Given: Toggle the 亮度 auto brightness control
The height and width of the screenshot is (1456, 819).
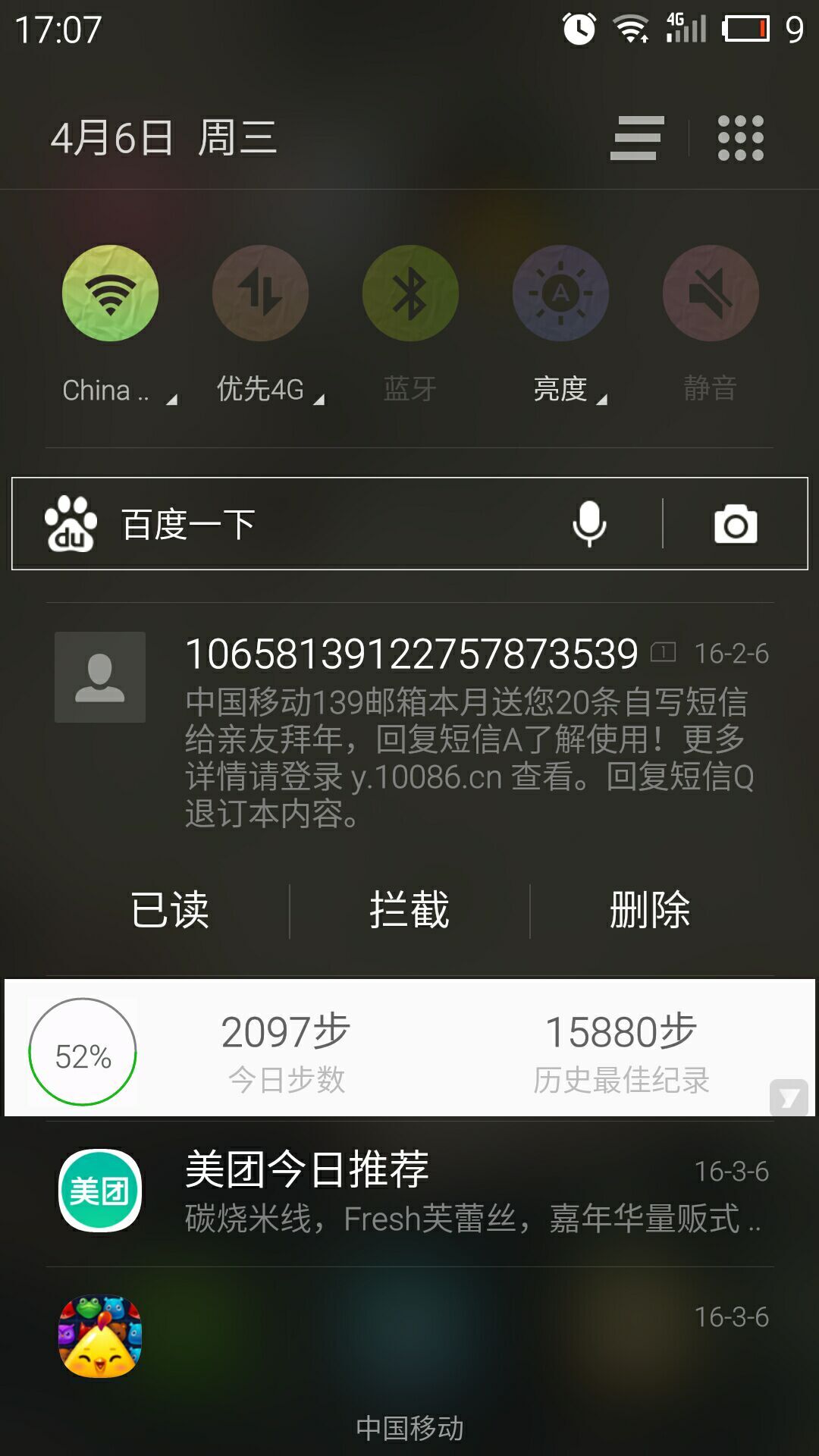Looking at the screenshot, I should pos(560,293).
